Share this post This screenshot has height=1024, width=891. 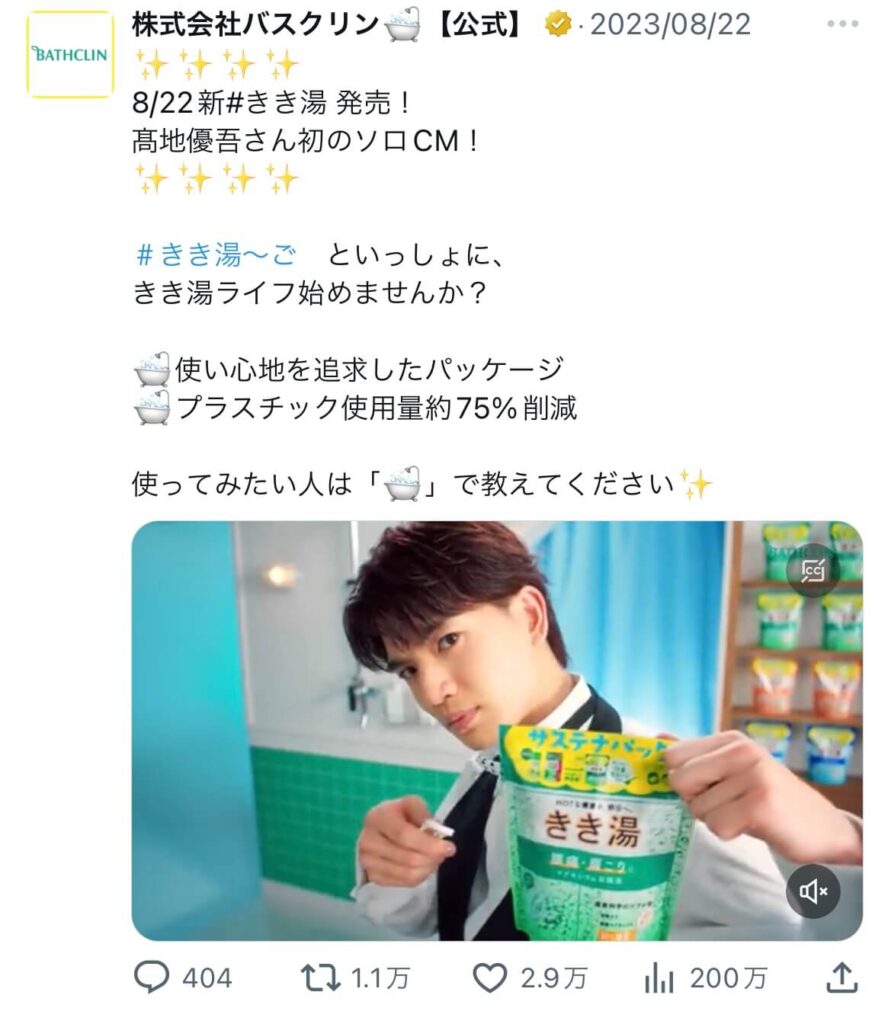point(842,977)
